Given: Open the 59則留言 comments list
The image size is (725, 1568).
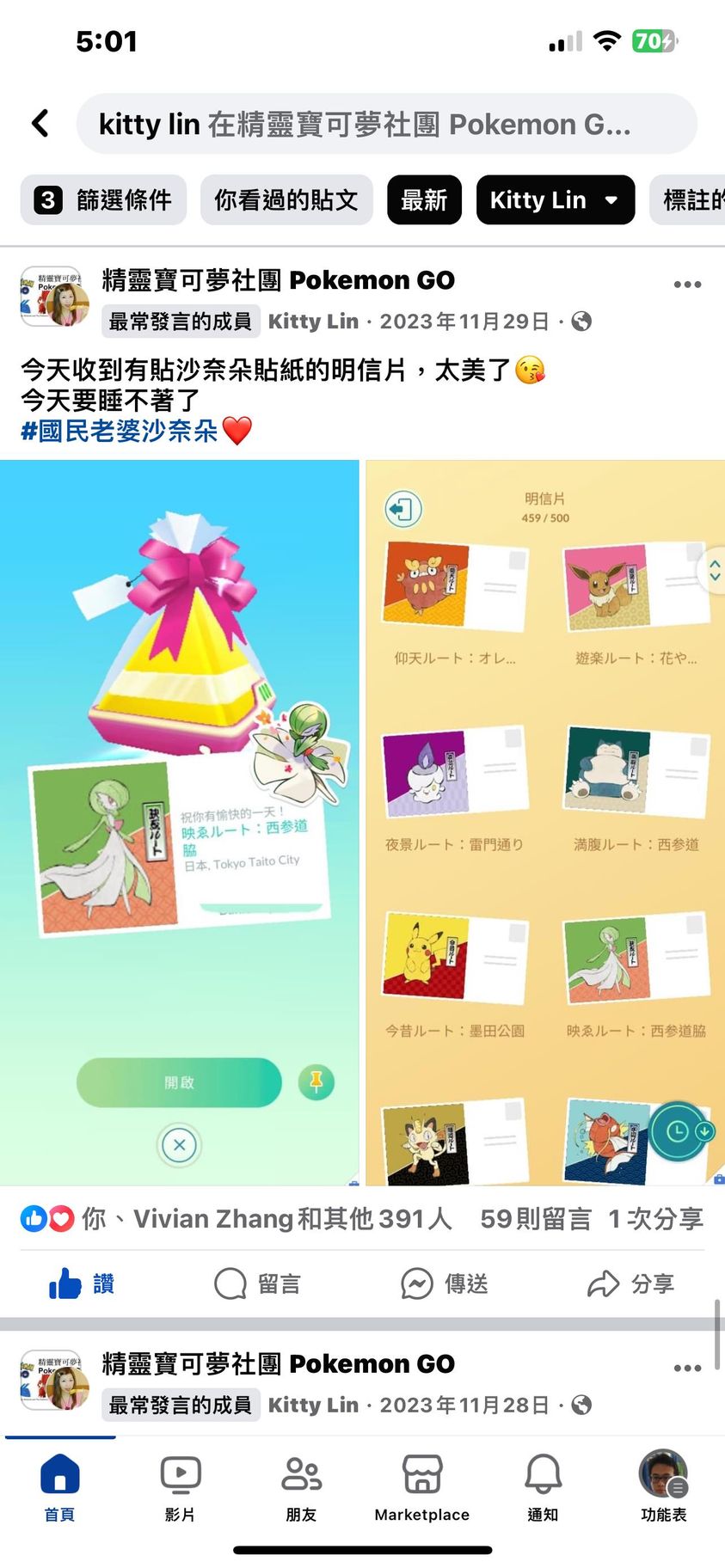Looking at the screenshot, I should pos(535,1218).
